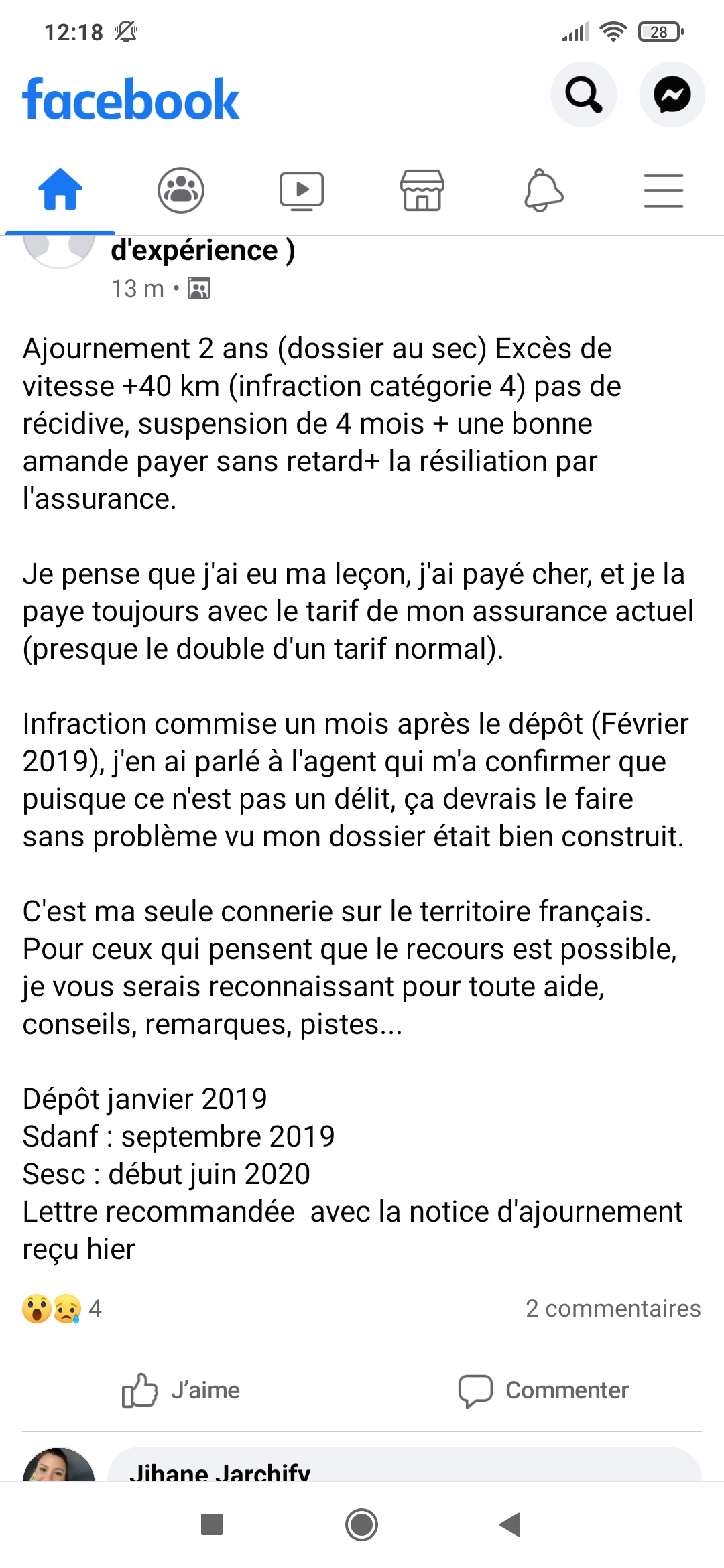The width and height of the screenshot is (724, 1568).
Task: See who reacted to the post
Action: point(62,1308)
